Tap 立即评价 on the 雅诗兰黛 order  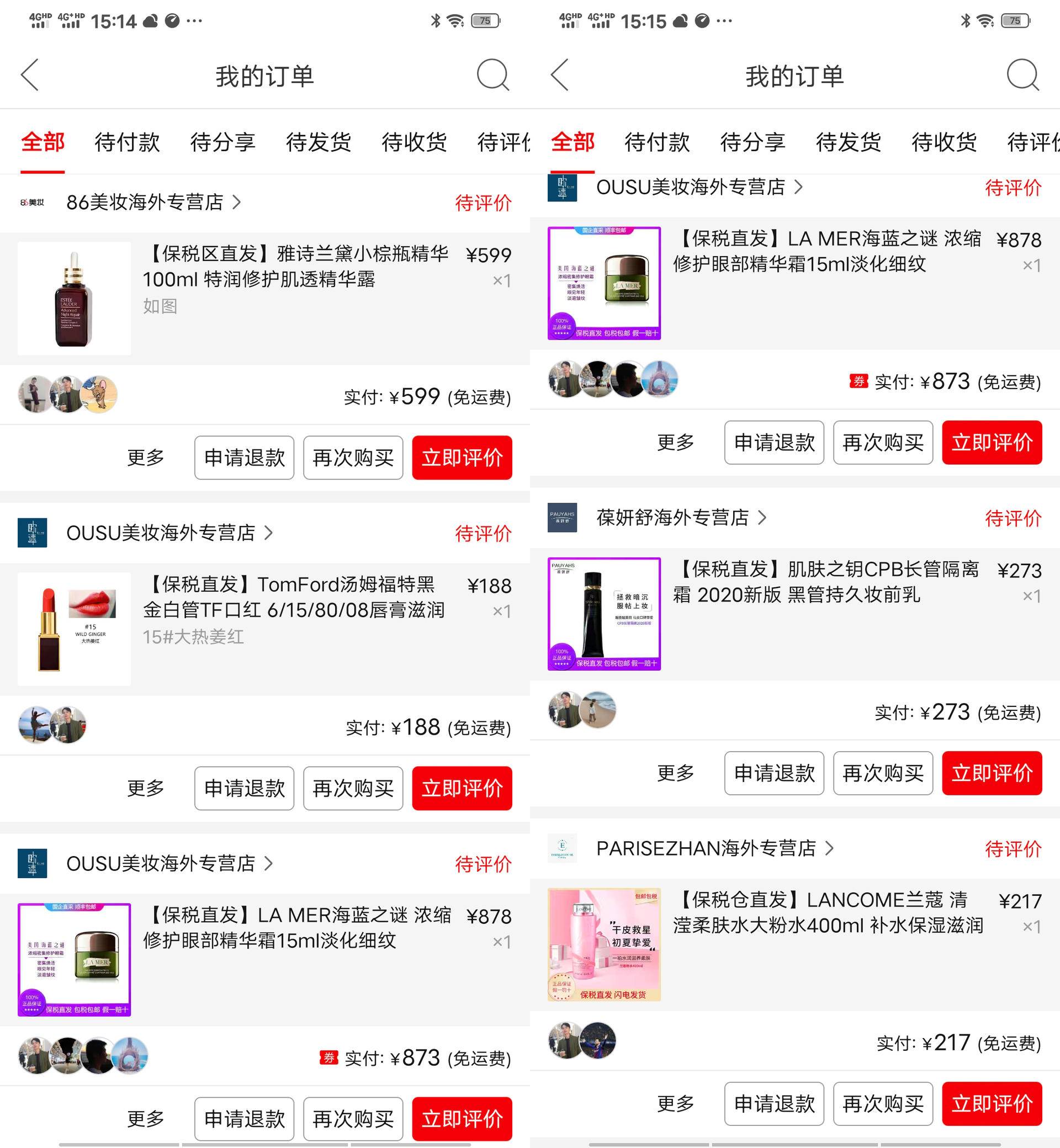click(x=462, y=457)
